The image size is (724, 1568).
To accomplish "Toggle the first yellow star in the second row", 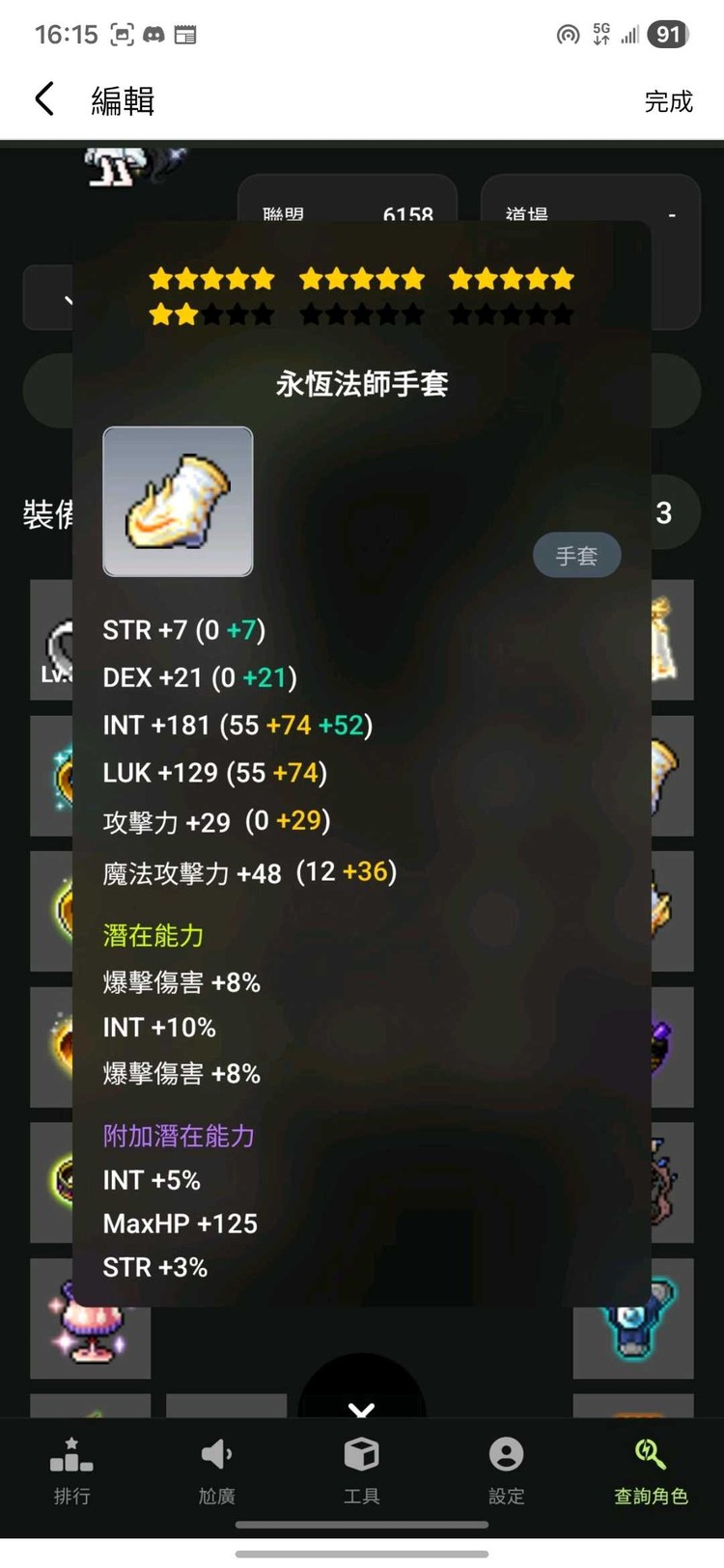I will pos(162,314).
